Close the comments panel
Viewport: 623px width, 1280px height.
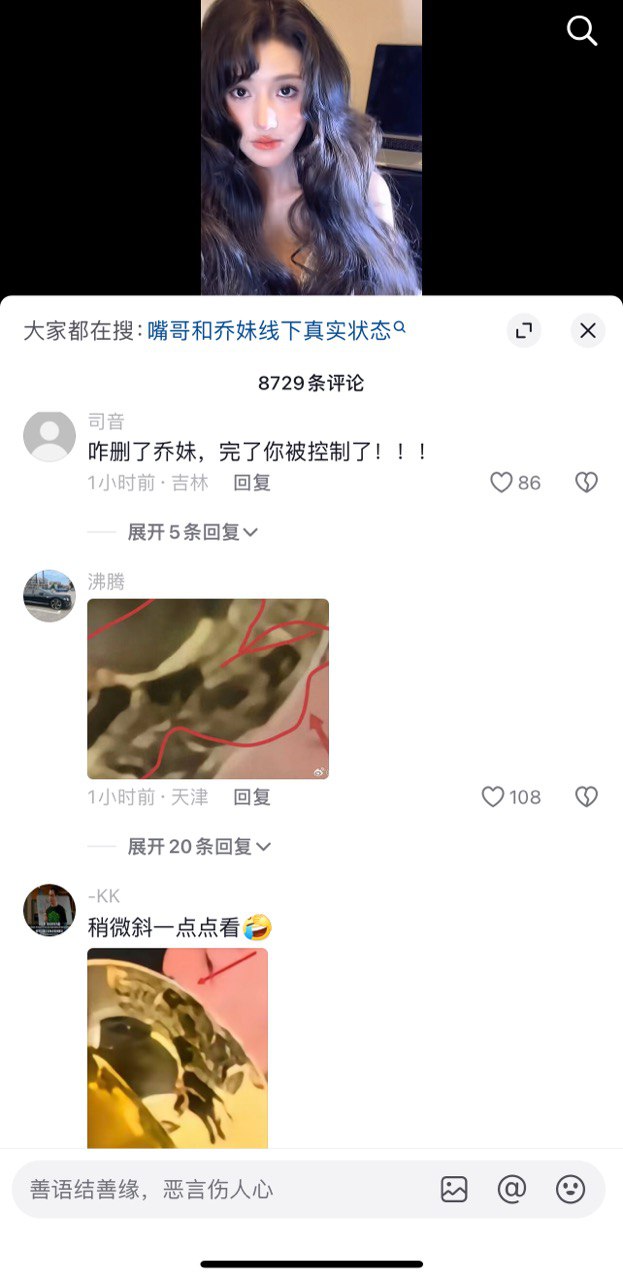coord(588,330)
